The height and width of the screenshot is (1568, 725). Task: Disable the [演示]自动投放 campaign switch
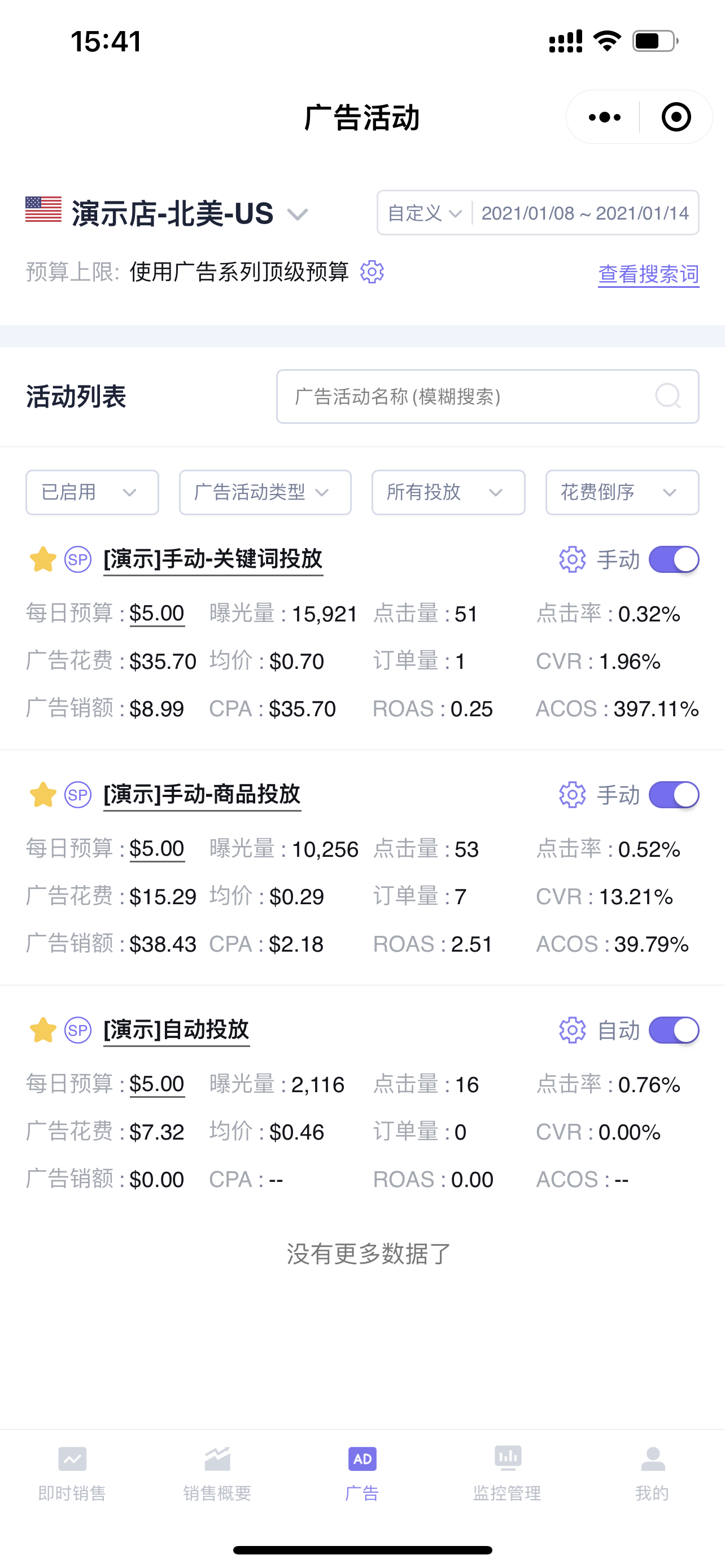pyautogui.click(x=673, y=1030)
